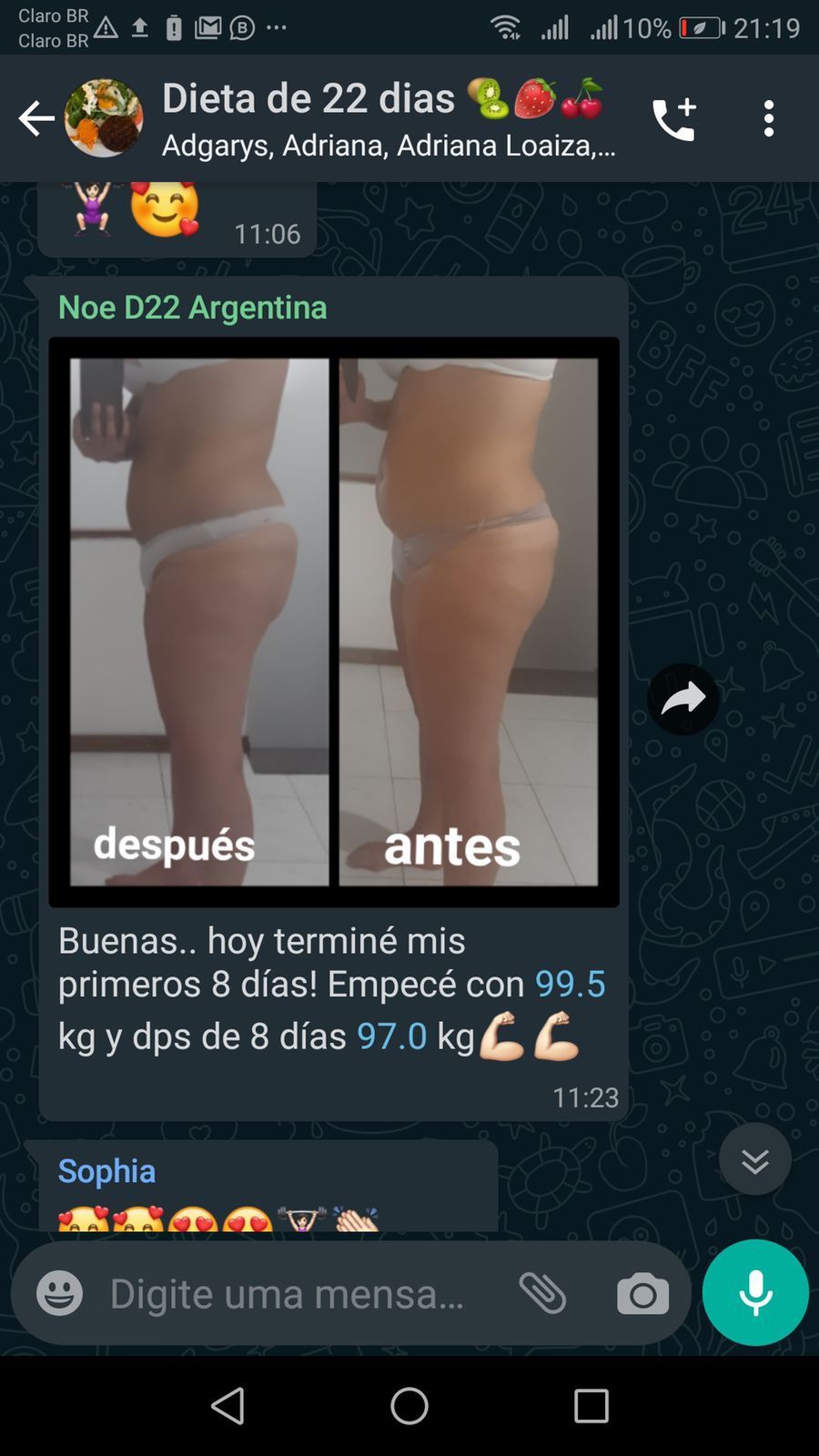This screenshot has height=1456, width=819.
Task: Tap the system home button
Action: click(x=409, y=1406)
